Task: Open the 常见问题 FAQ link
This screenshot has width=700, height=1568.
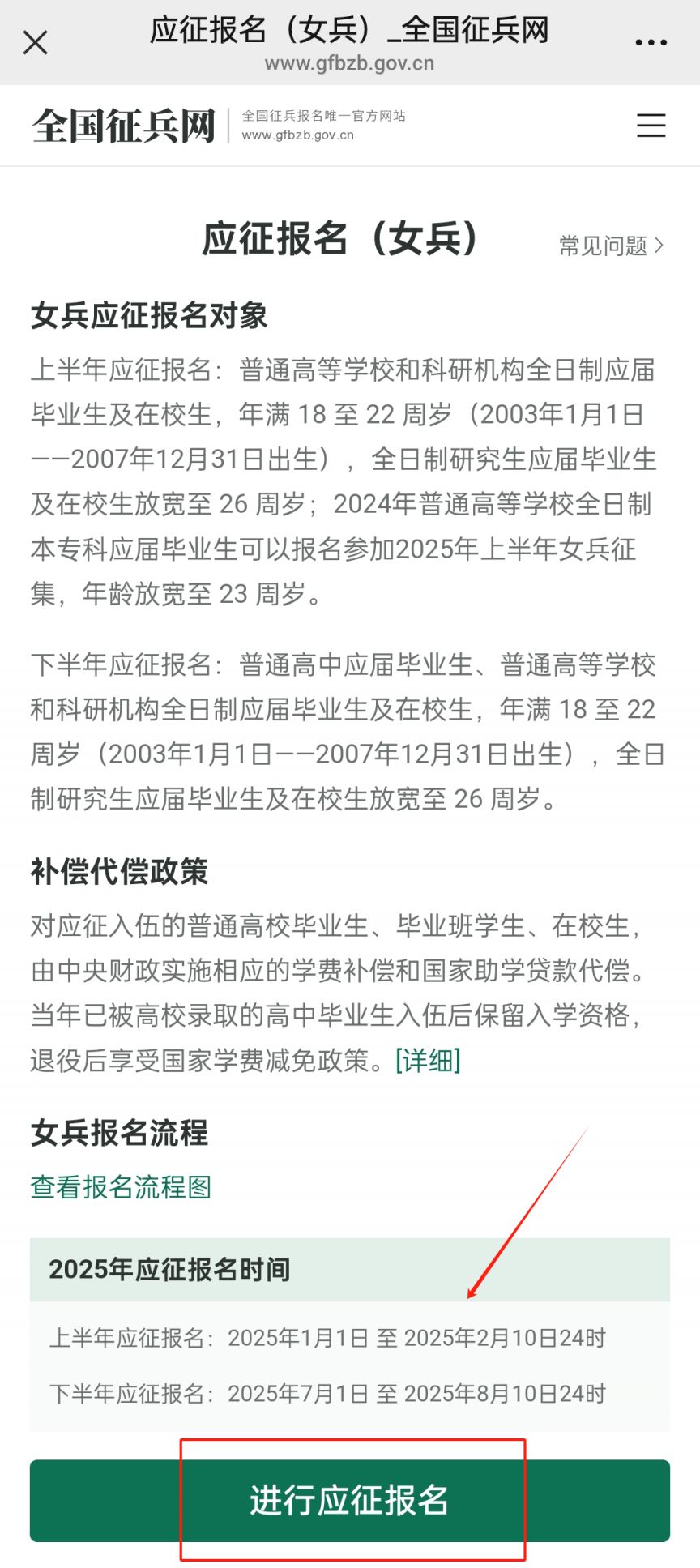Action: [x=611, y=246]
